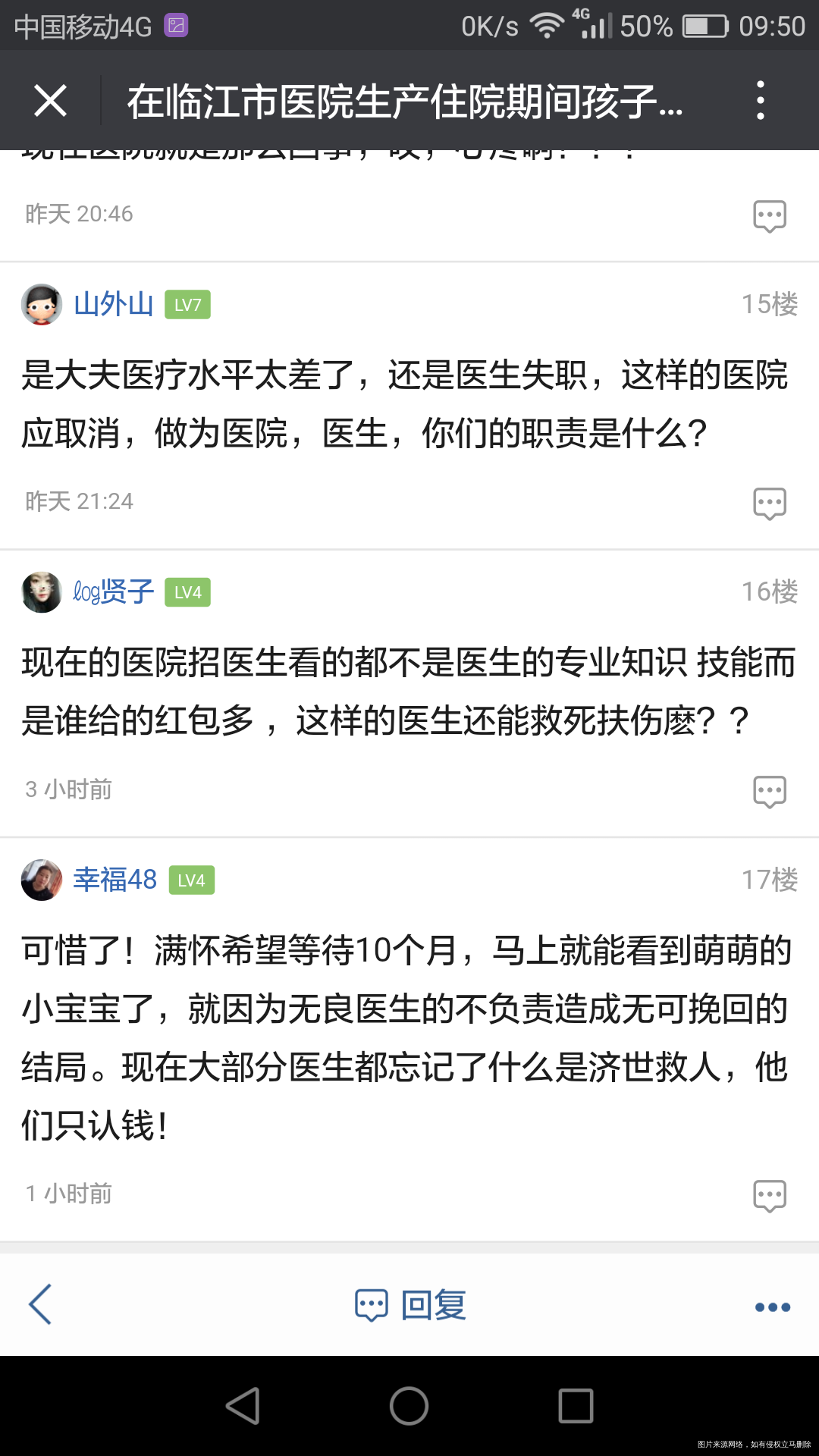
Task: Tap the Android home circle button
Action: (409, 1404)
